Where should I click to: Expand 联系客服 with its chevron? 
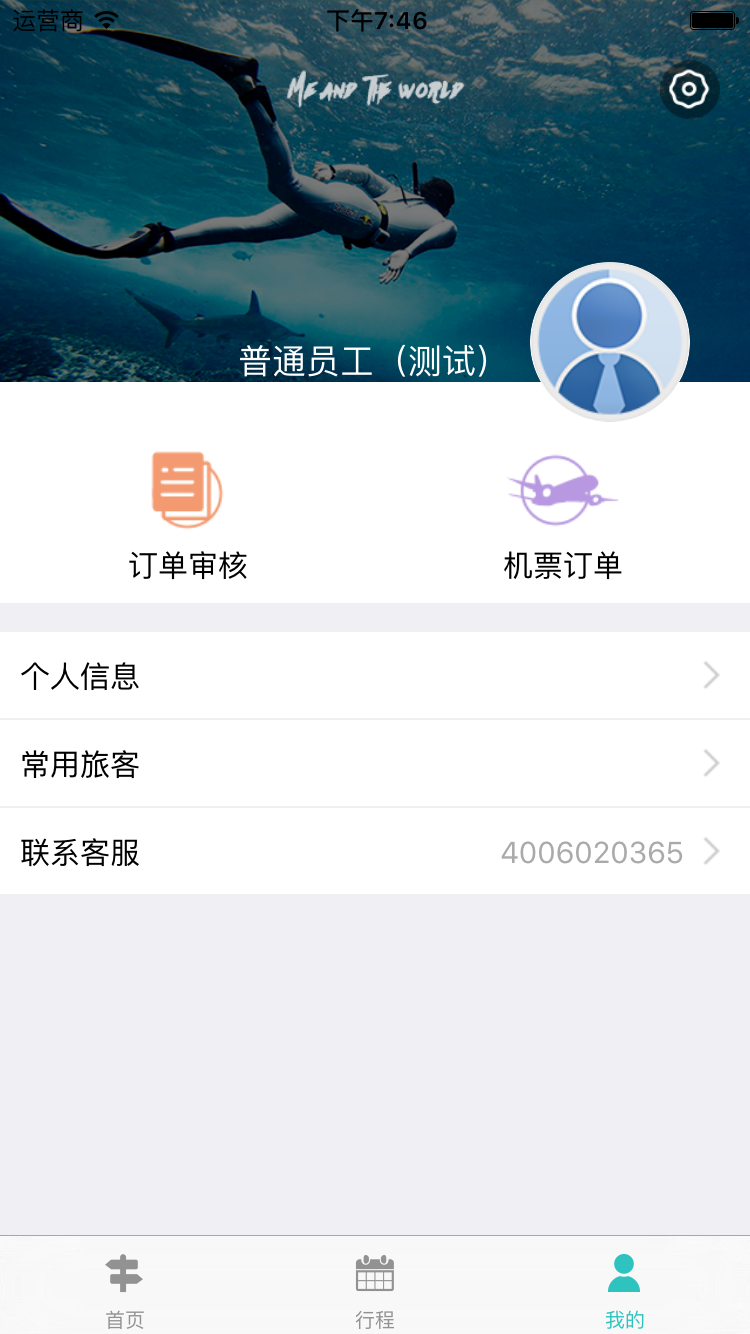(710, 853)
